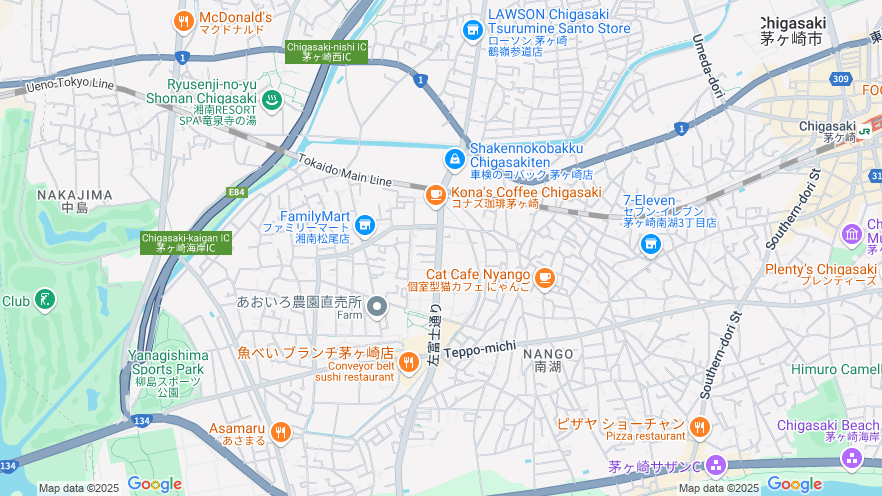The height and width of the screenshot is (496, 882).
Task: Tap the Shakennokobakku Chigasakiten marker
Action: (x=455, y=159)
